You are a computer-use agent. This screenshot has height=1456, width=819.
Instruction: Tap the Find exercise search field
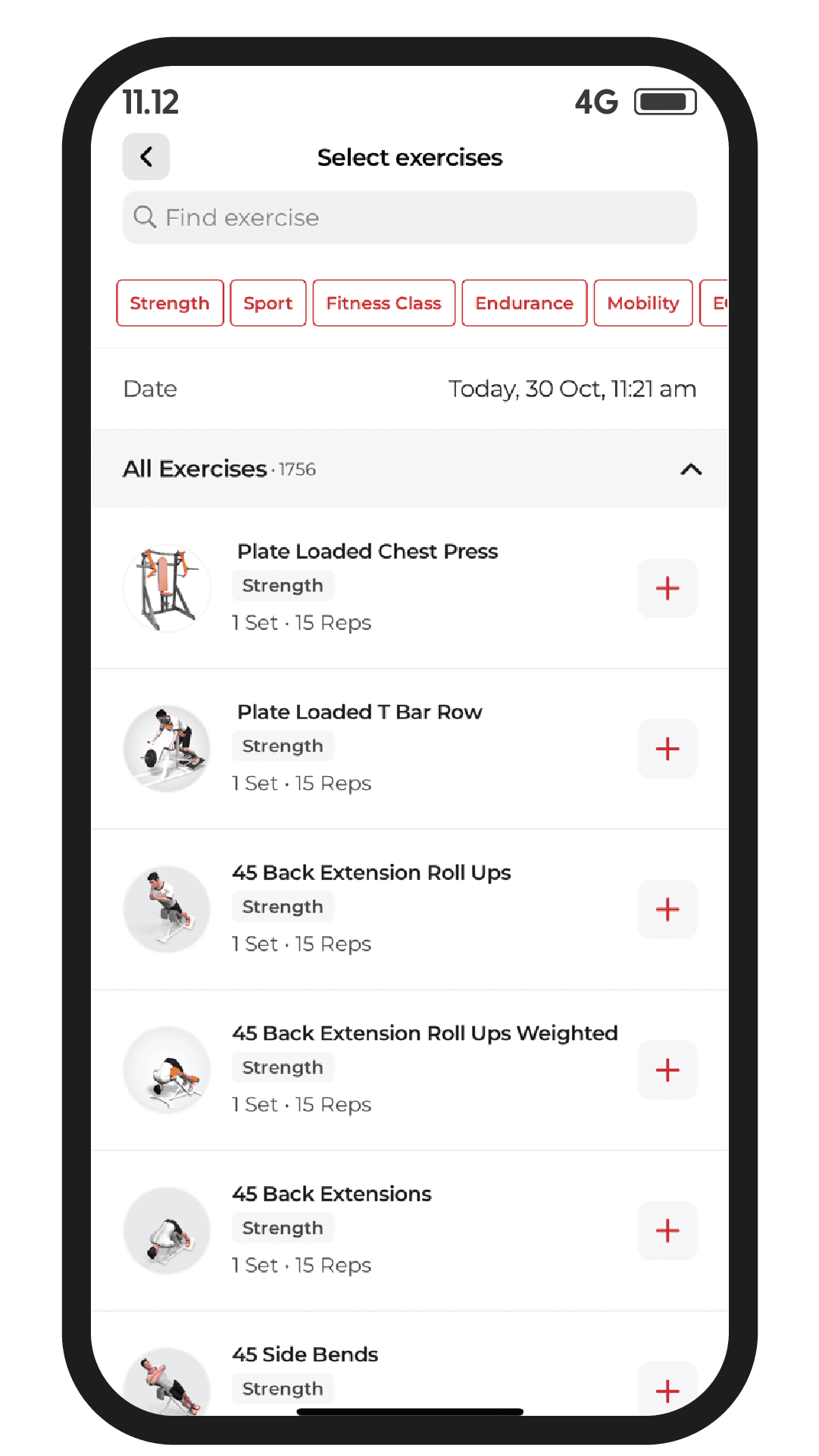tap(409, 218)
